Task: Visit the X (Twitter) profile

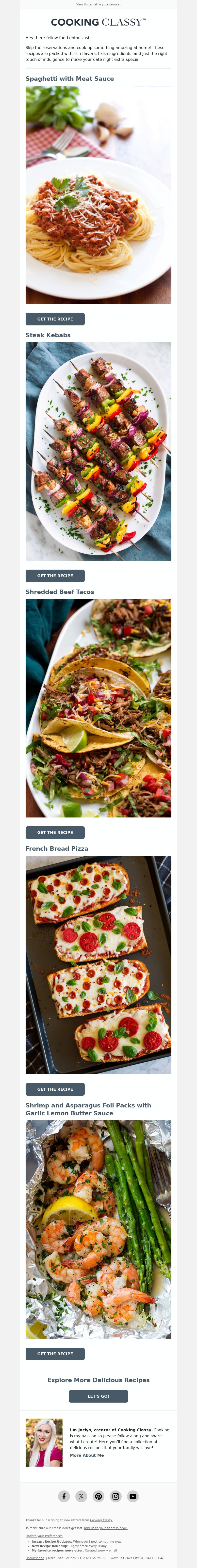Action: tap(81, 1496)
